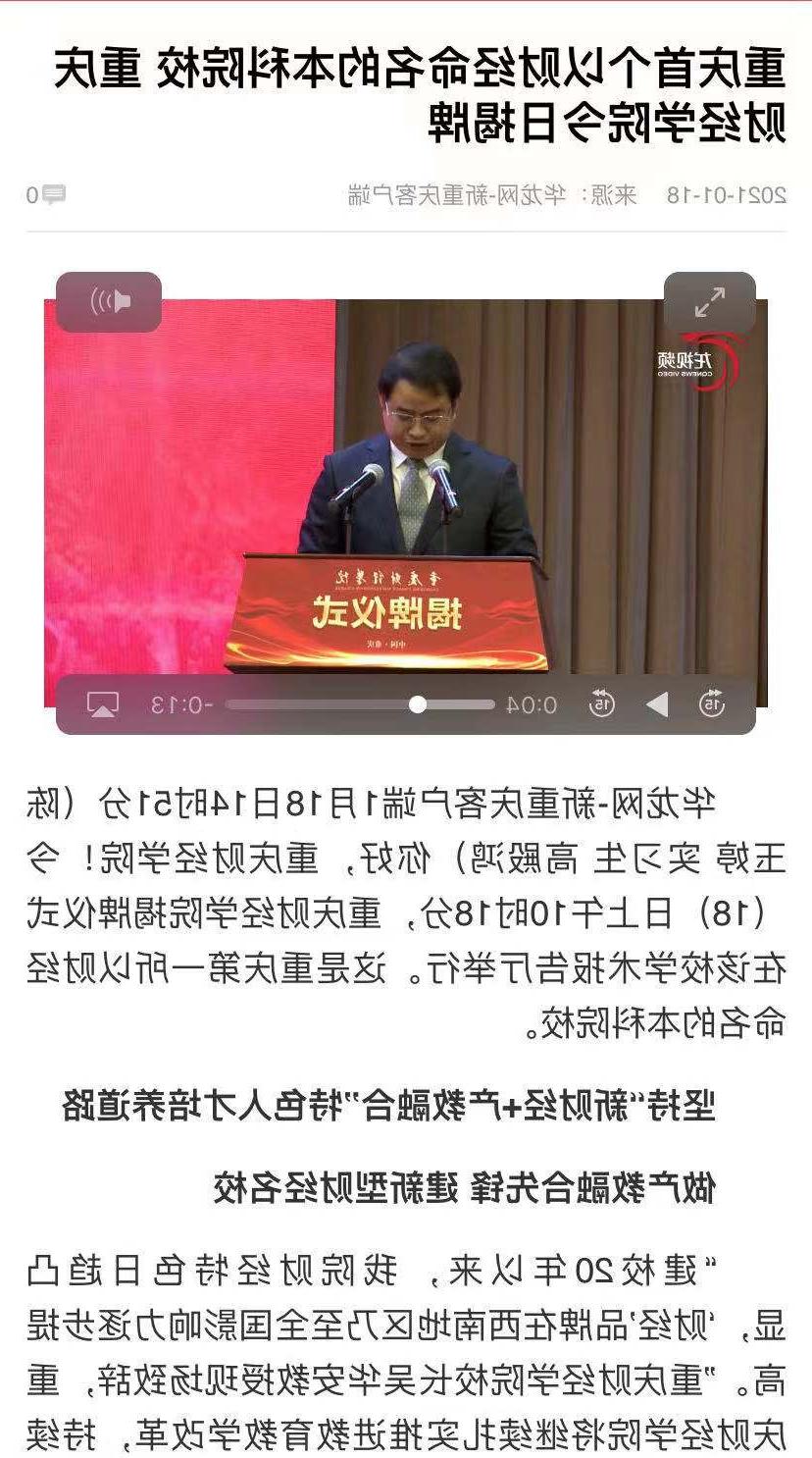Viewport: 812px width, 1458px height.
Task: Tap the play triangle in video controls
Action: click(x=656, y=703)
